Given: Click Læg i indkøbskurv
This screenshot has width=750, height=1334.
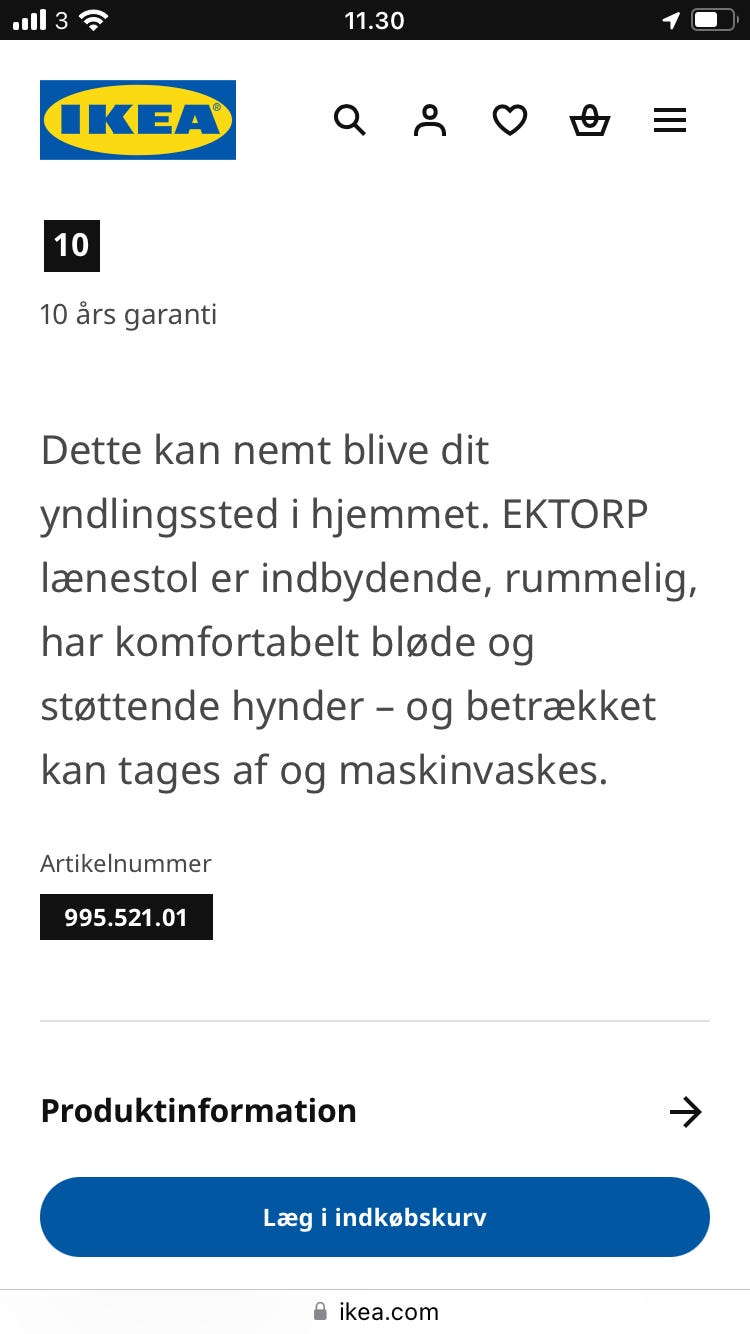Looking at the screenshot, I should pos(374,1217).
